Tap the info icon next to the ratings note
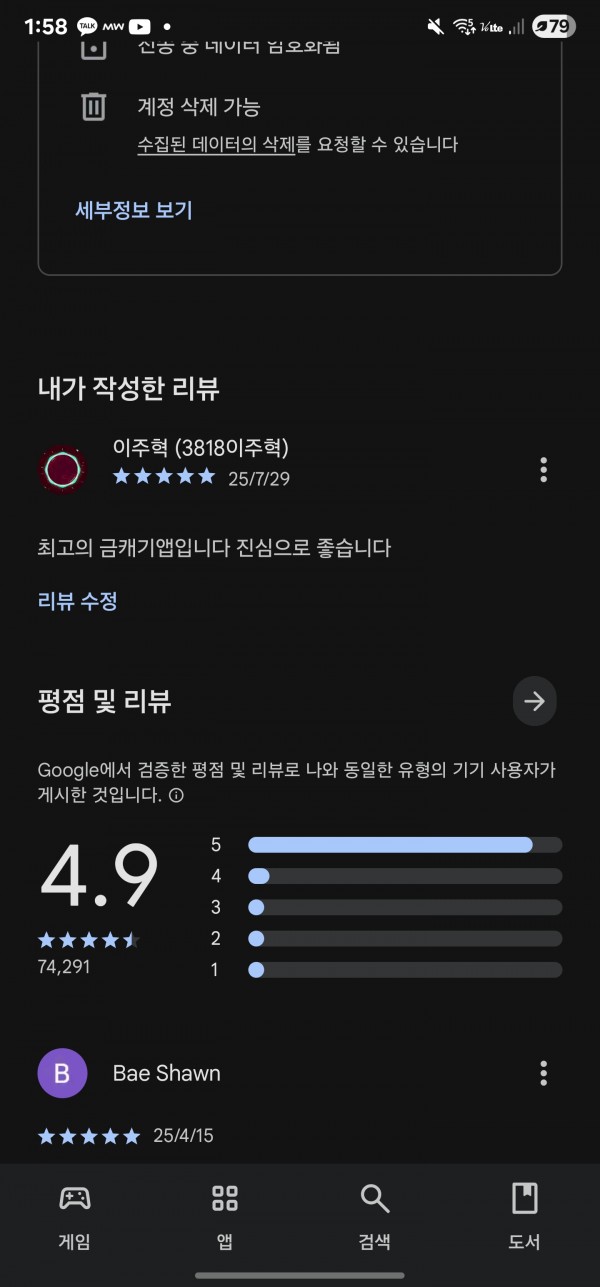This screenshot has width=600, height=1287. coord(176,796)
